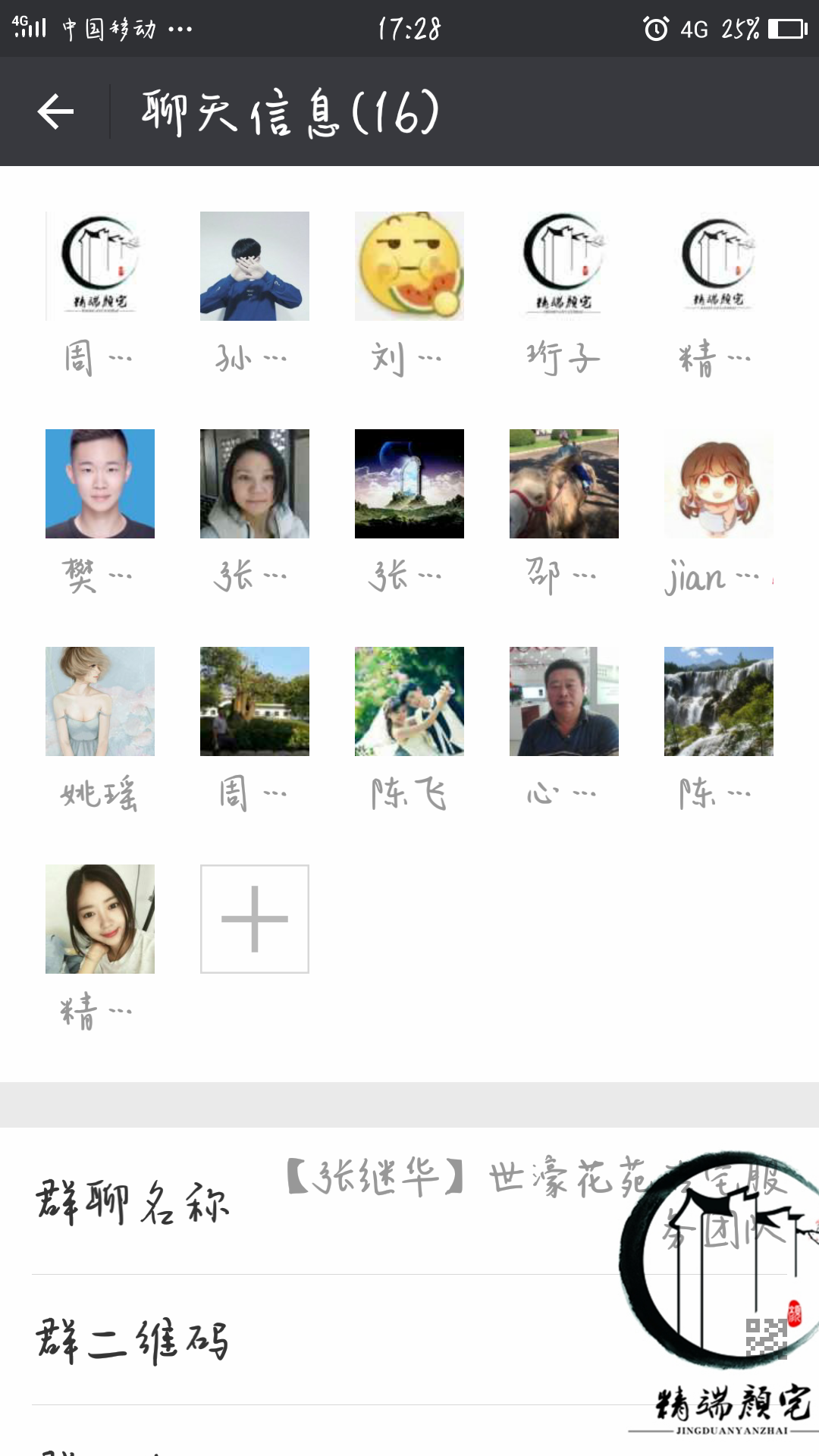Go back from the 聊天信息 screen
819x1456 pixels.
coord(55,112)
